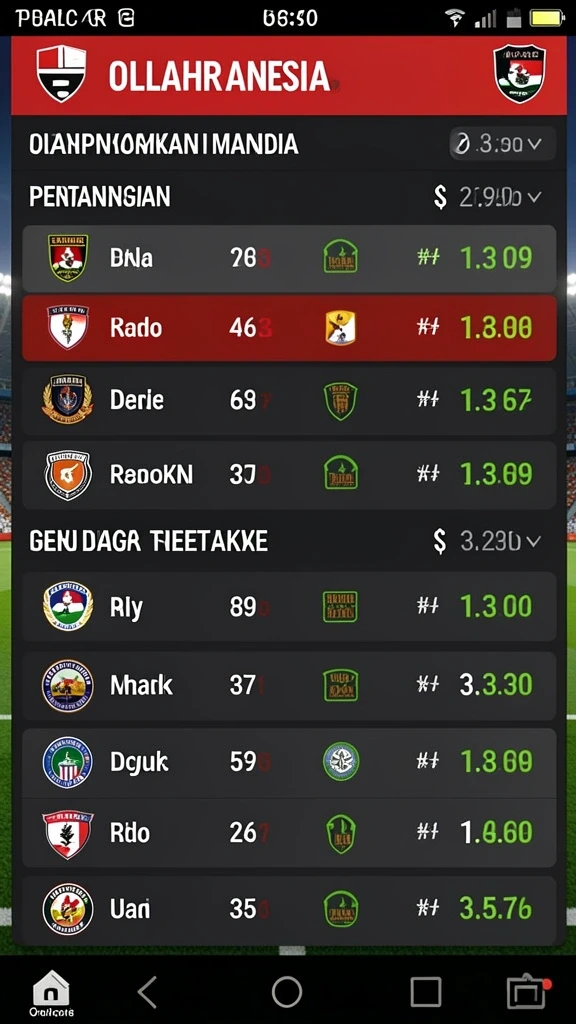
Task: Select the highlighted Rado row
Action: click(x=289, y=327)
